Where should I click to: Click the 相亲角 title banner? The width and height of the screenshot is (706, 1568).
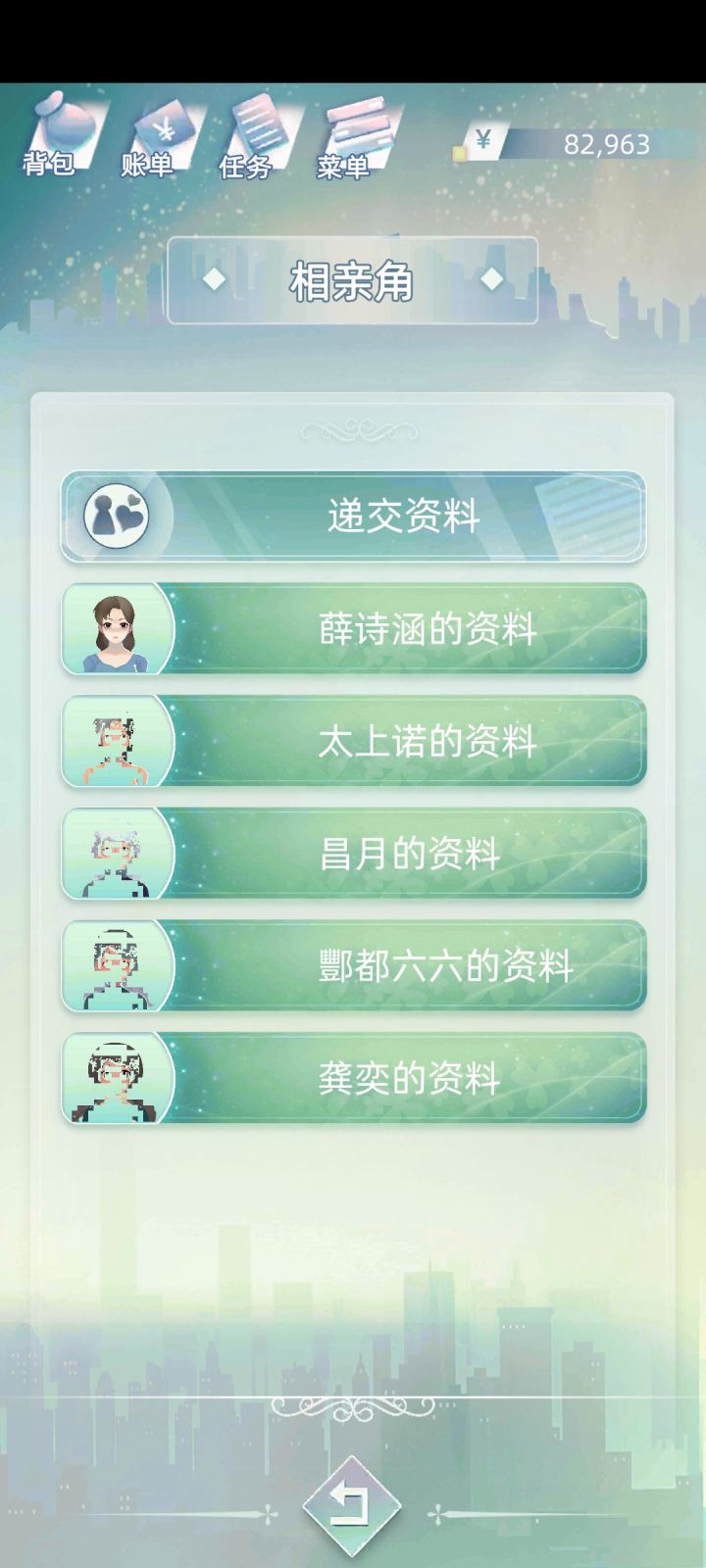[353, 279]
